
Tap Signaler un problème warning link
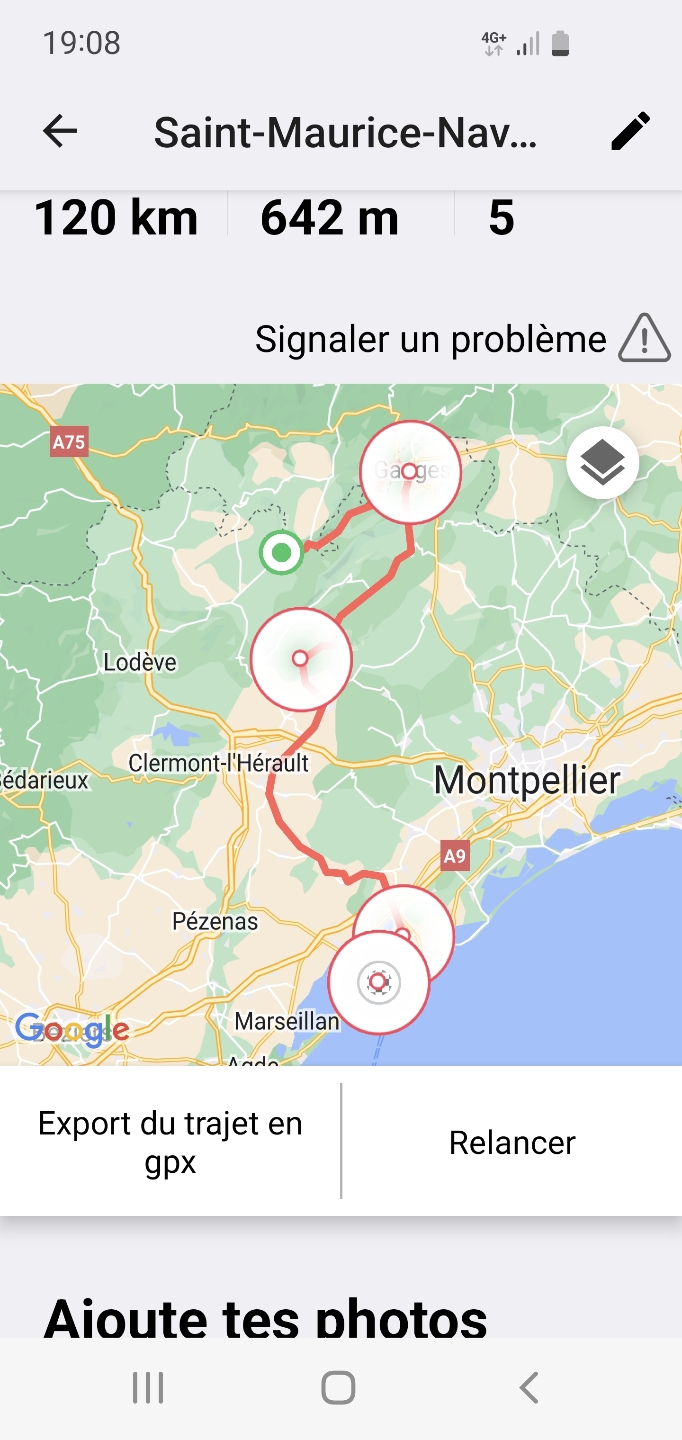pyautogui.click(x=462, y=339)
